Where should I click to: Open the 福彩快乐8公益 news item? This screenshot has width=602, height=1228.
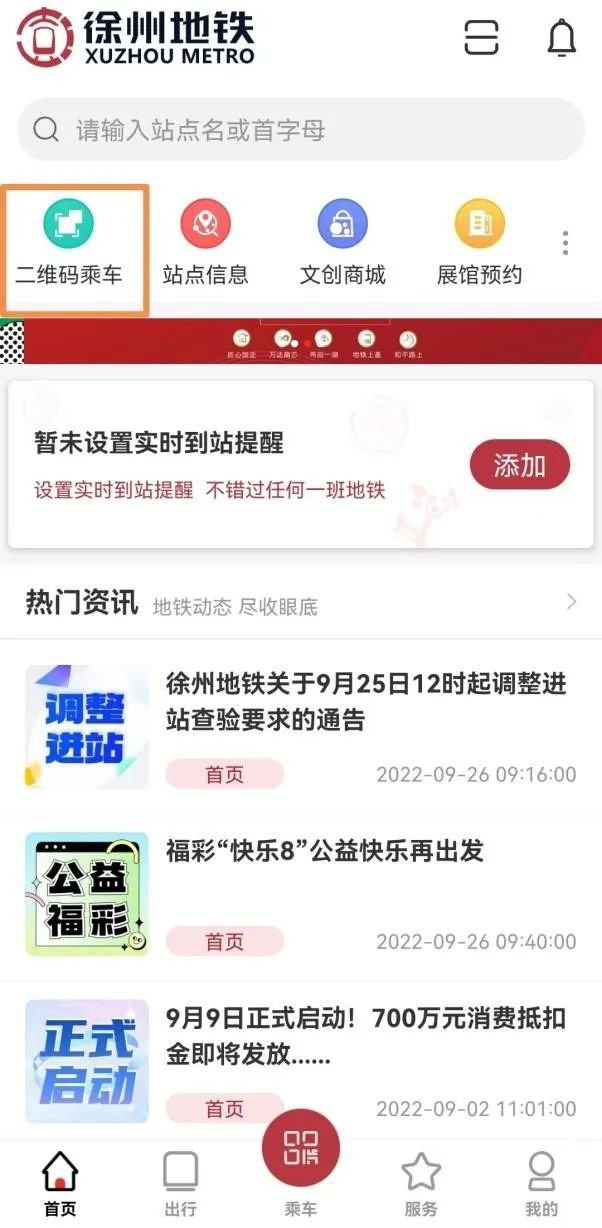coord(324,851)
